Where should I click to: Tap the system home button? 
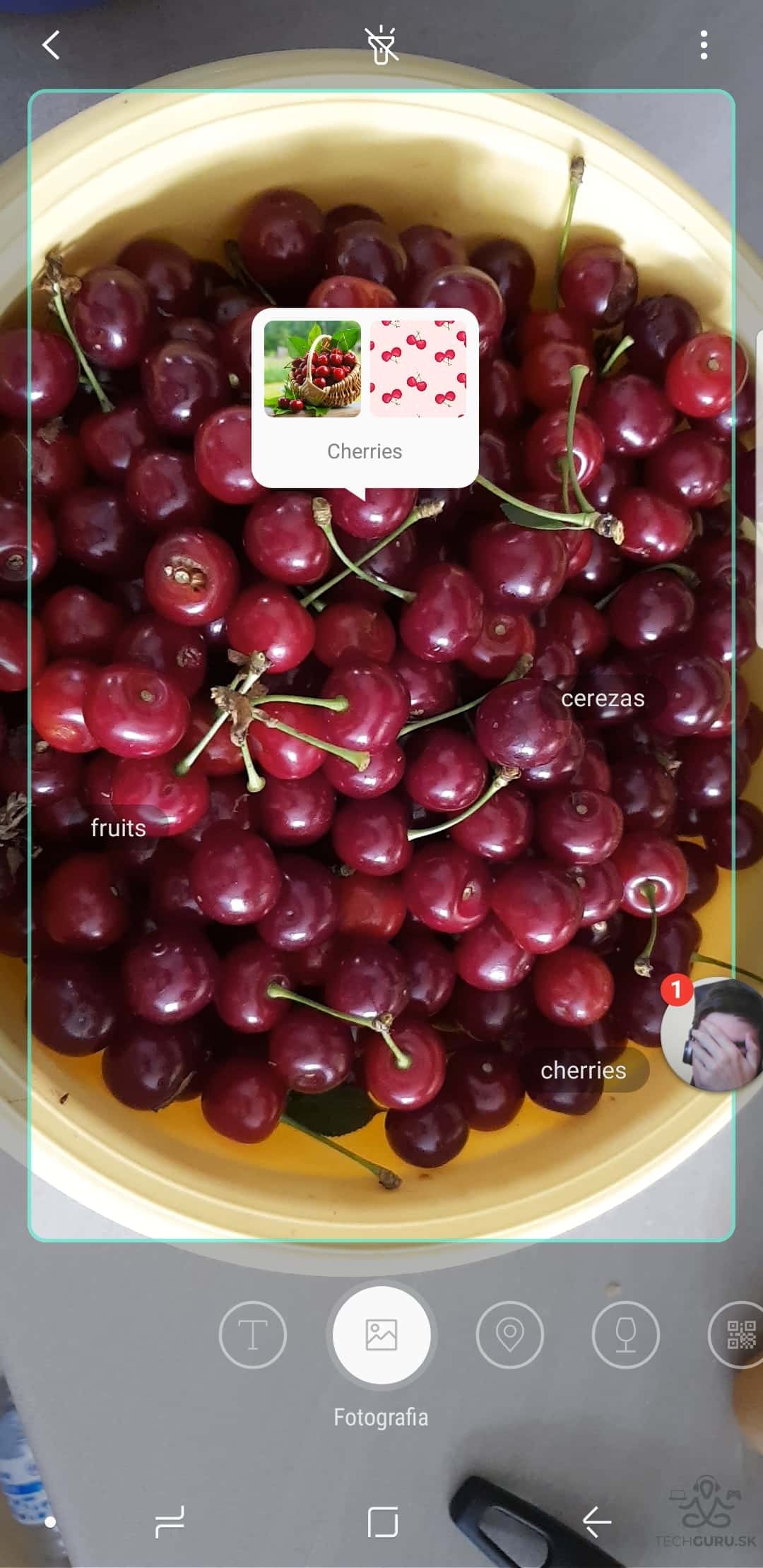(383, 1521)
